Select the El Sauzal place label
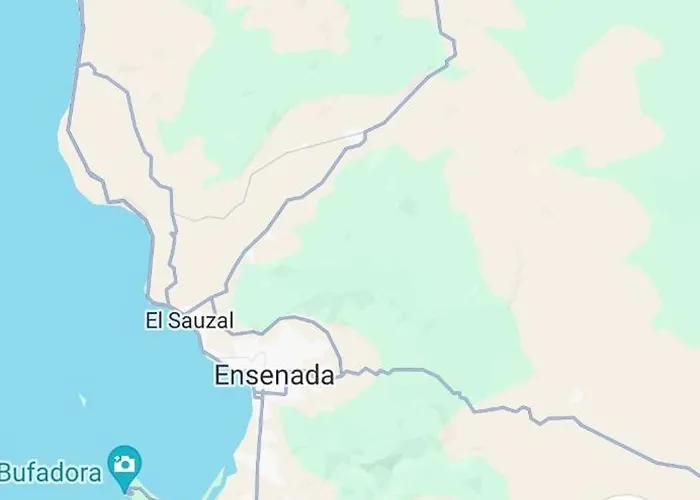Image resolution: width=700 pixels, height=500 pixels. pyautogui.click(x=189, y=321)
